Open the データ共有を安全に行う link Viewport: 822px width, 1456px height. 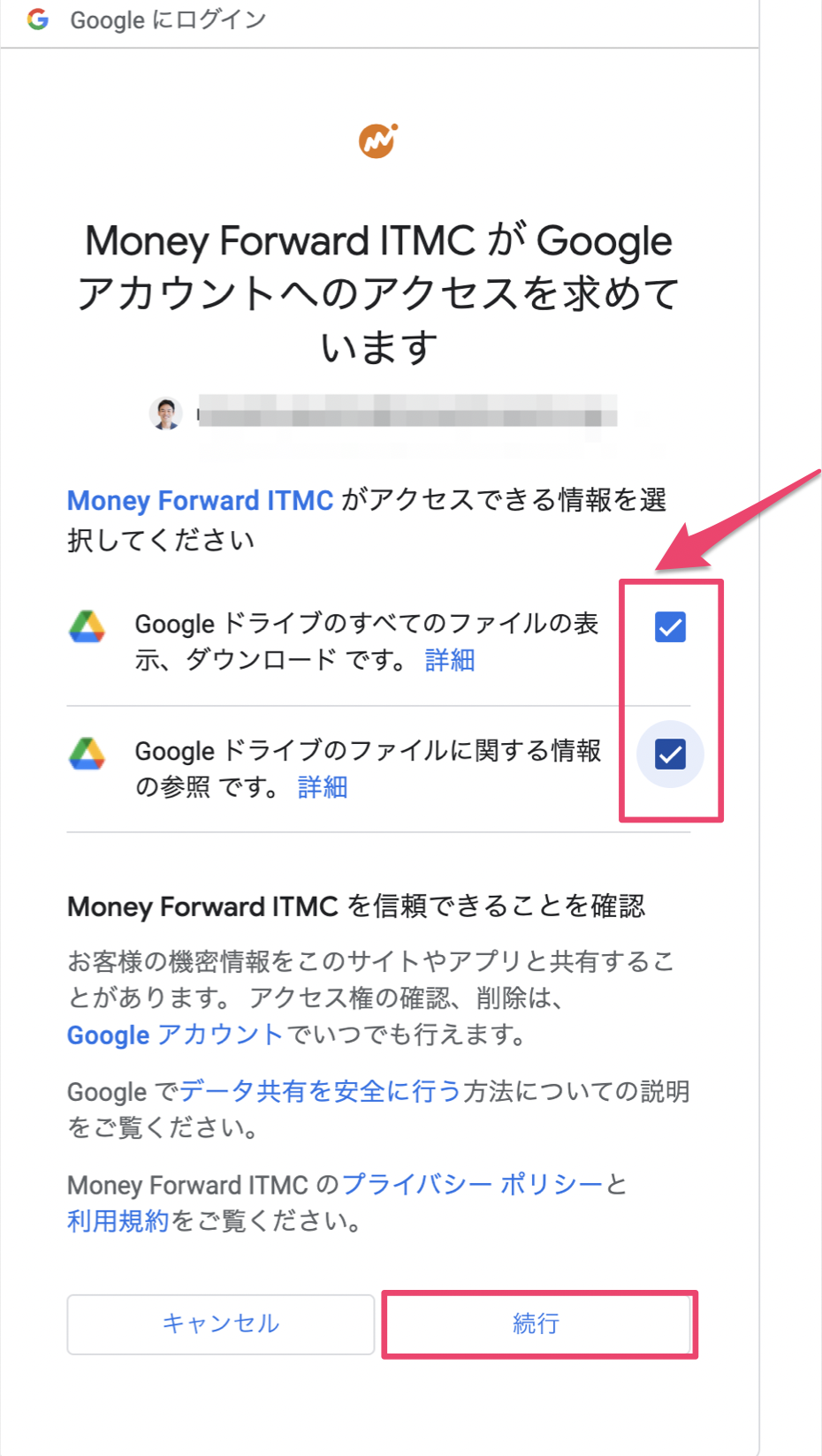coord(321,1091)
